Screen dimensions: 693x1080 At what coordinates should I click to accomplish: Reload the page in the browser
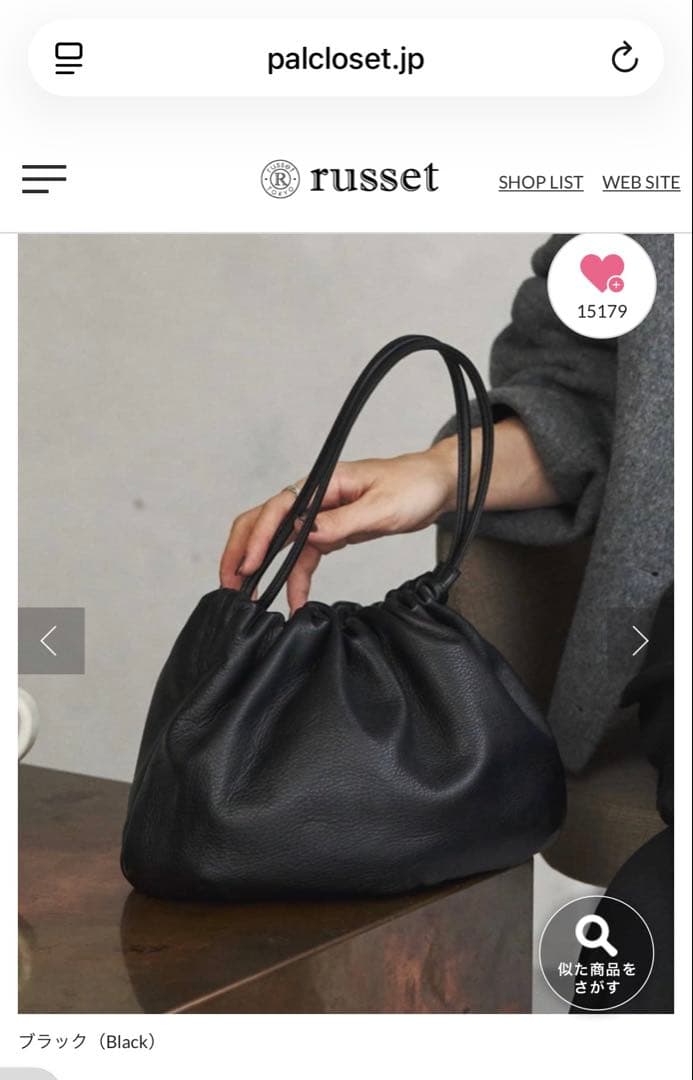point(624,58)
